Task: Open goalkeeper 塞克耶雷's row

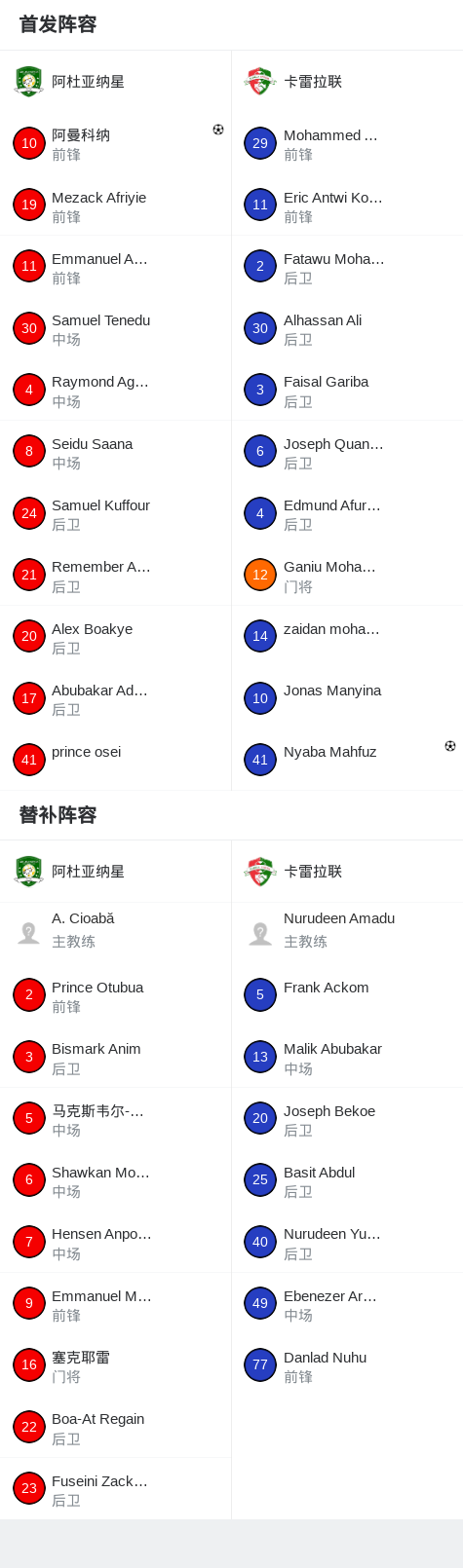Action: (115, 1365)
